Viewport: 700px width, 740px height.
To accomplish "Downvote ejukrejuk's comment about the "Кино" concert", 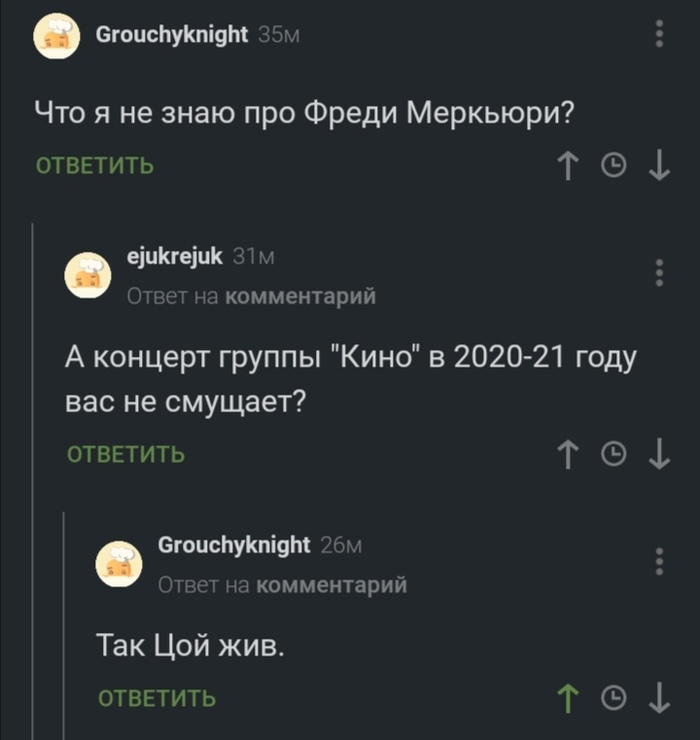I will pyautogui.click(x=658, y=455).
